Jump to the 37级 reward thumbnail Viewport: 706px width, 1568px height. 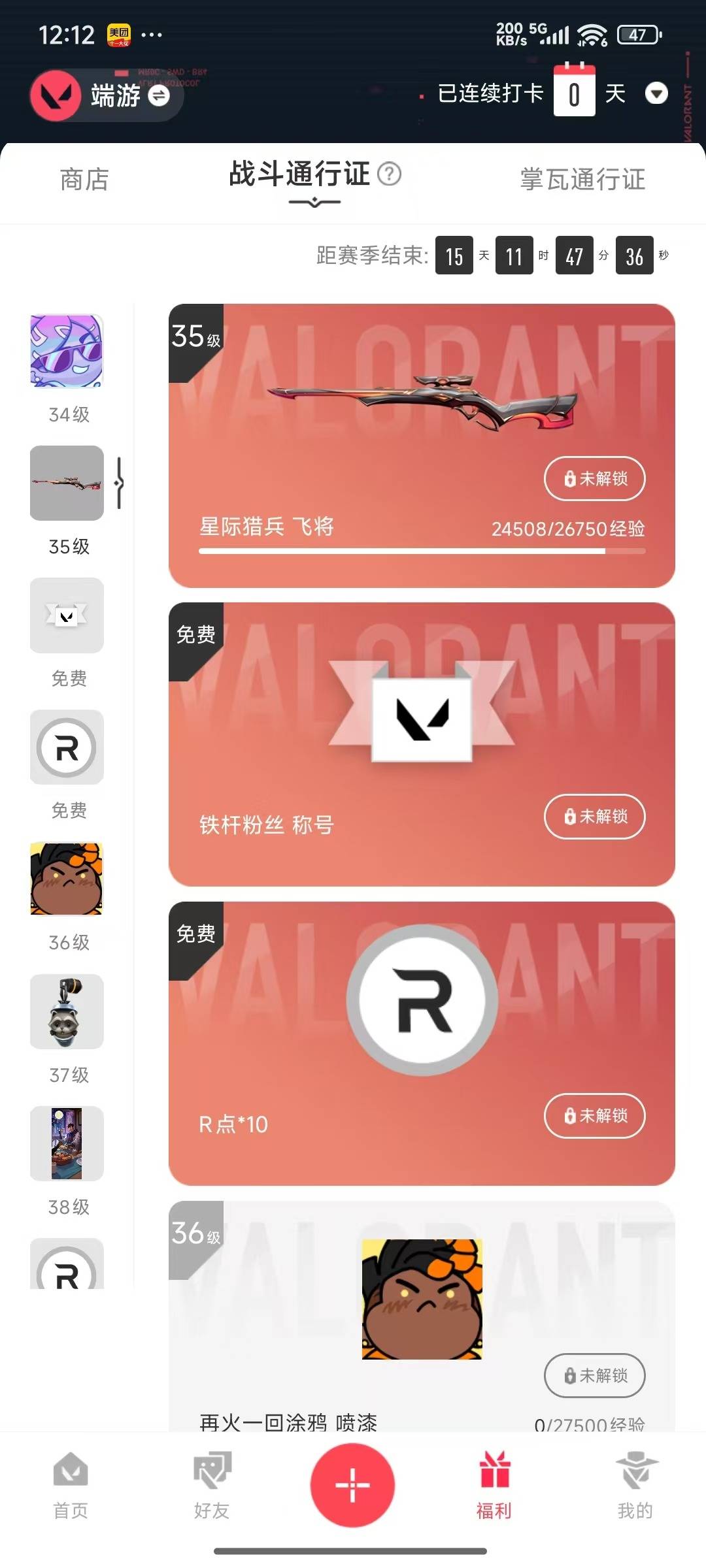67,1011
